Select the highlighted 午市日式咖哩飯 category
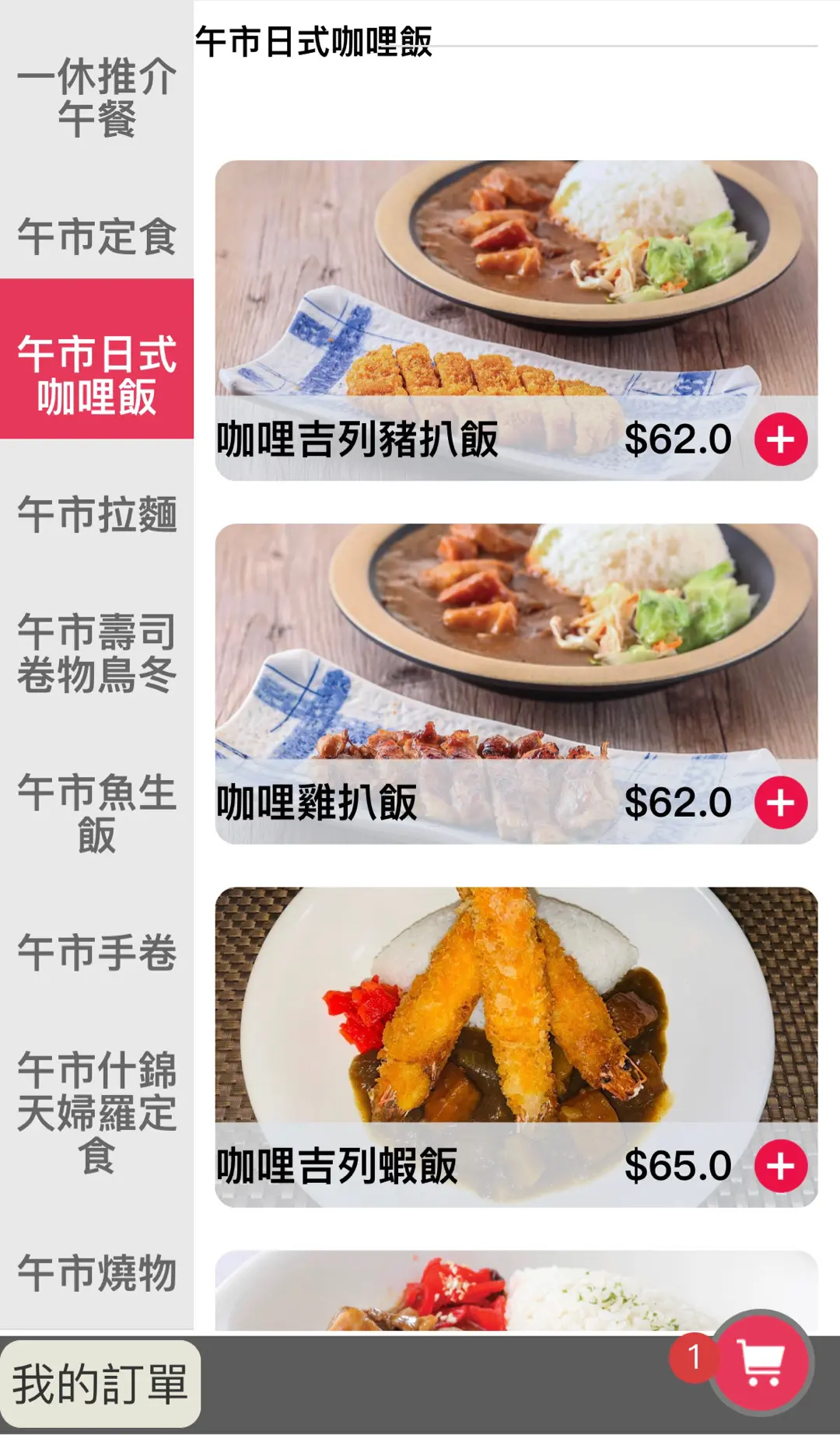Screen dimensions: 840x1435 click(96, 376)
